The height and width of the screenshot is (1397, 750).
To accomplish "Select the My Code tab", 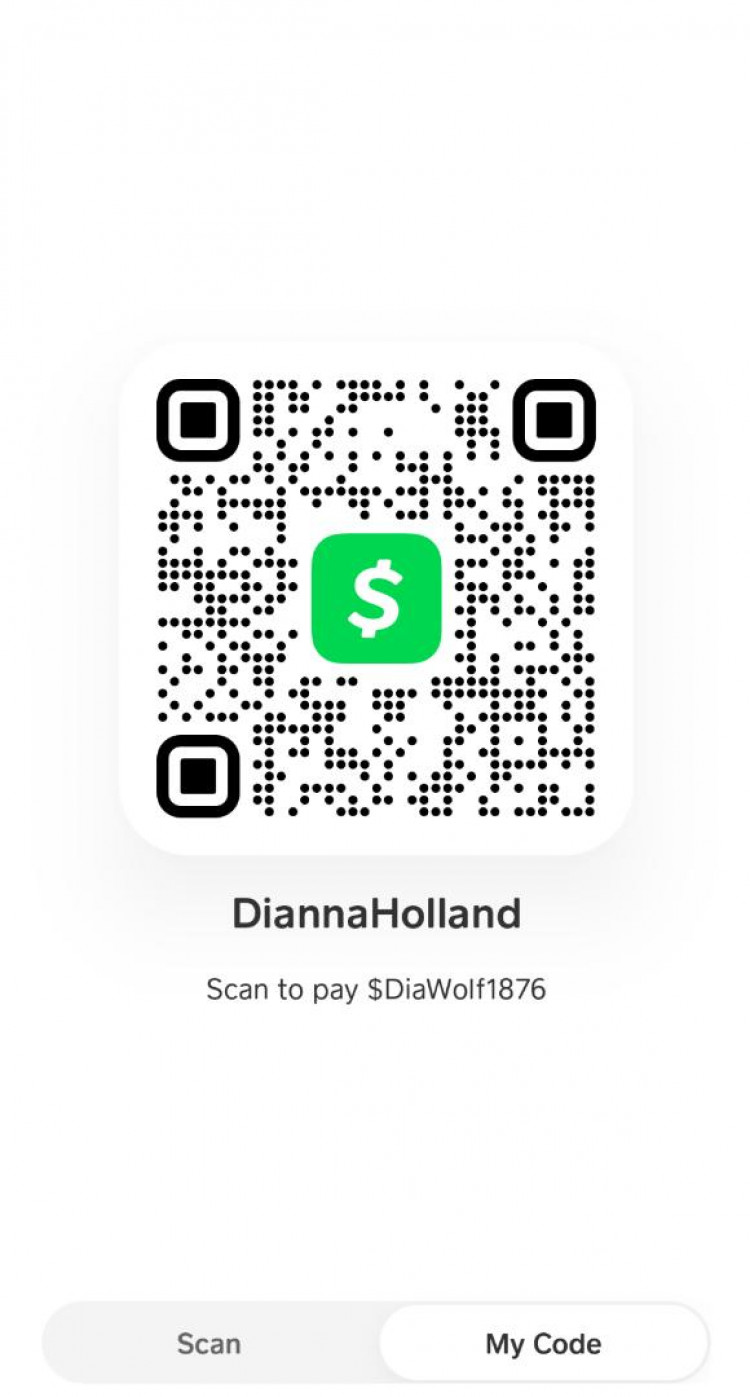I will tap(543, 1343).
